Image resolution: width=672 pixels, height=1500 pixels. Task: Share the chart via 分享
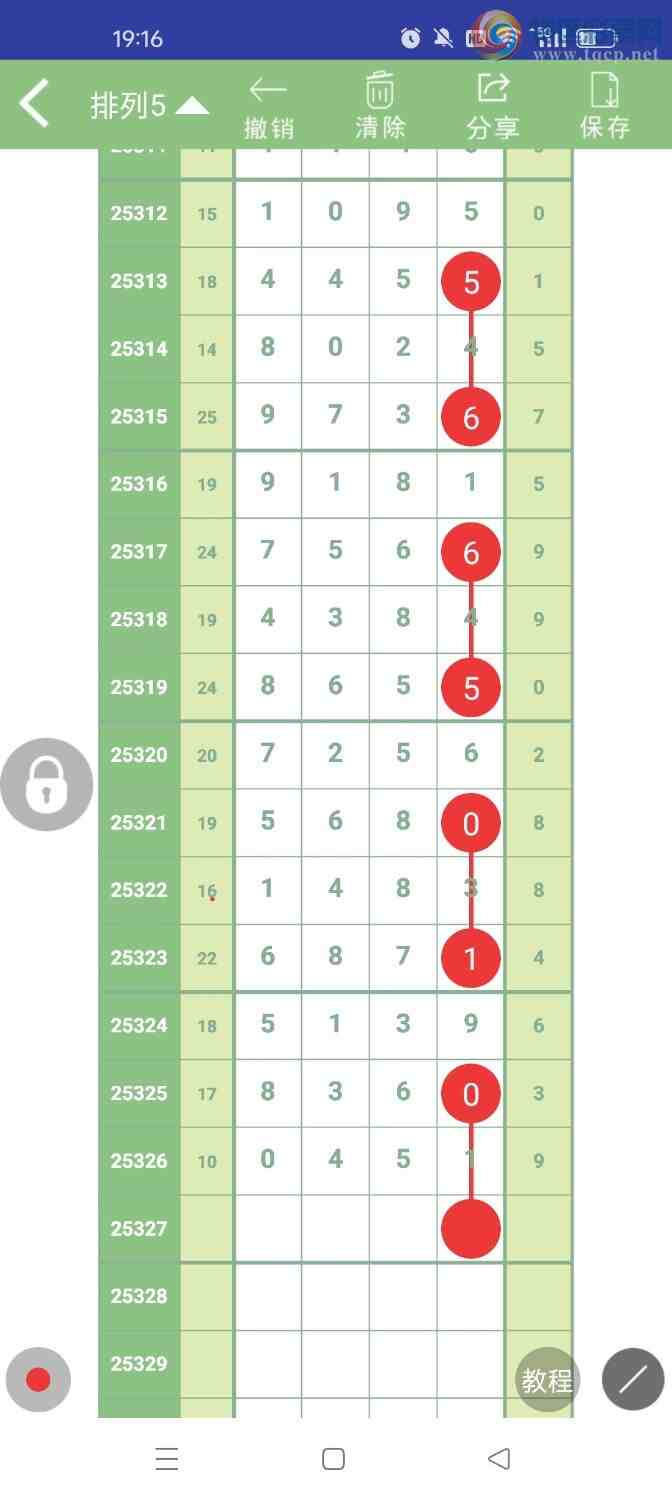click(492, 106)
